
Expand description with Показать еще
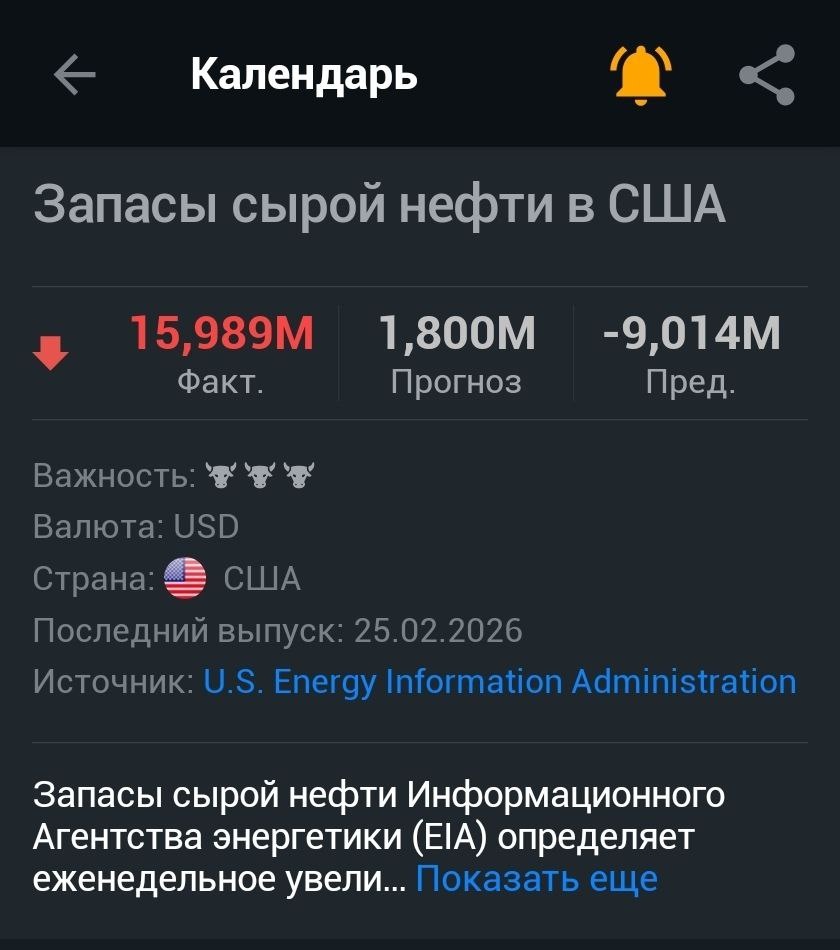536,879
